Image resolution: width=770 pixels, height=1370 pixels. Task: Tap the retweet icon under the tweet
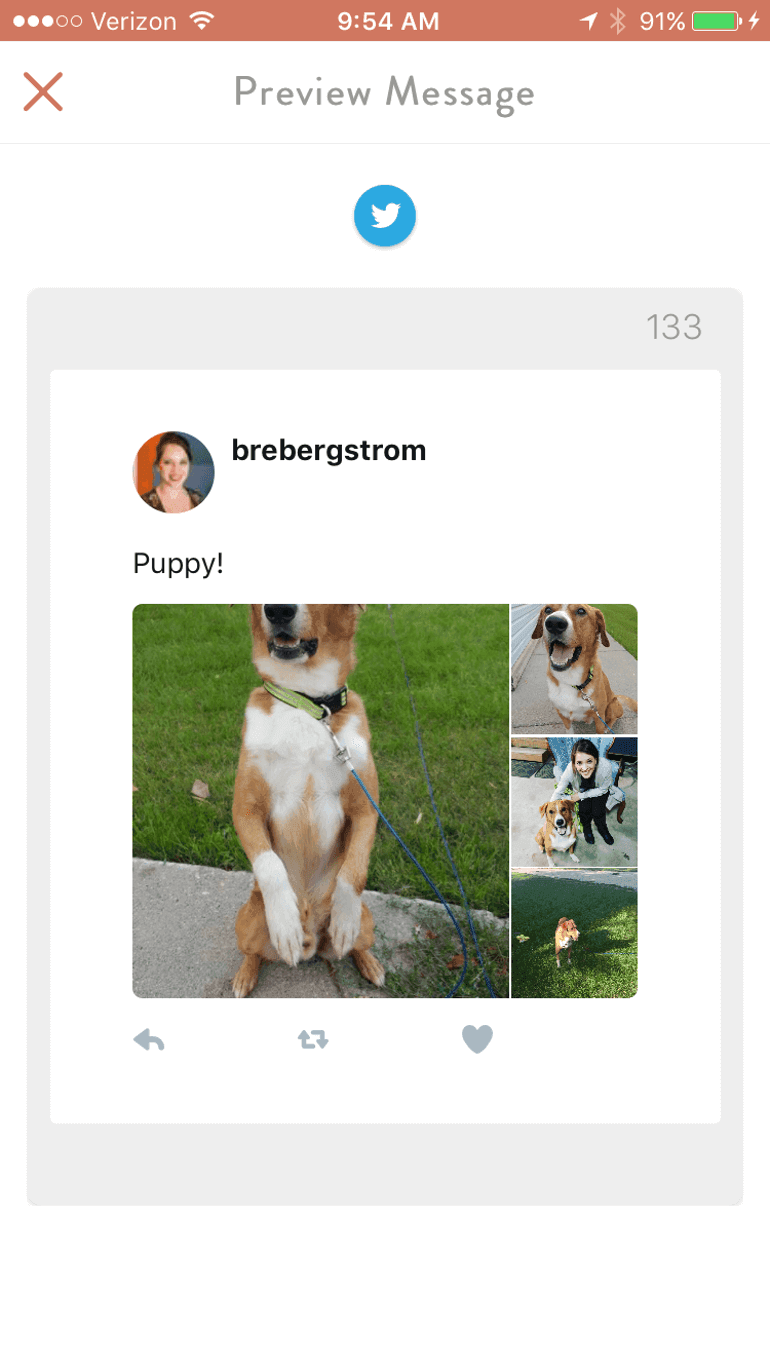pos(313,1040)
